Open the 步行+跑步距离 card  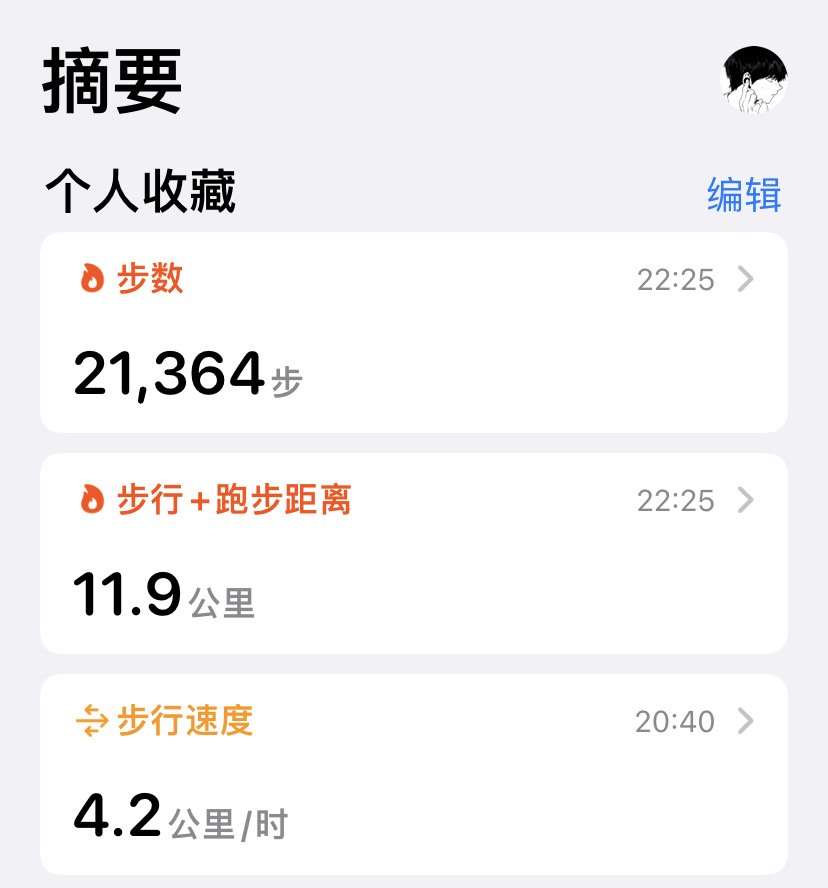413,553
